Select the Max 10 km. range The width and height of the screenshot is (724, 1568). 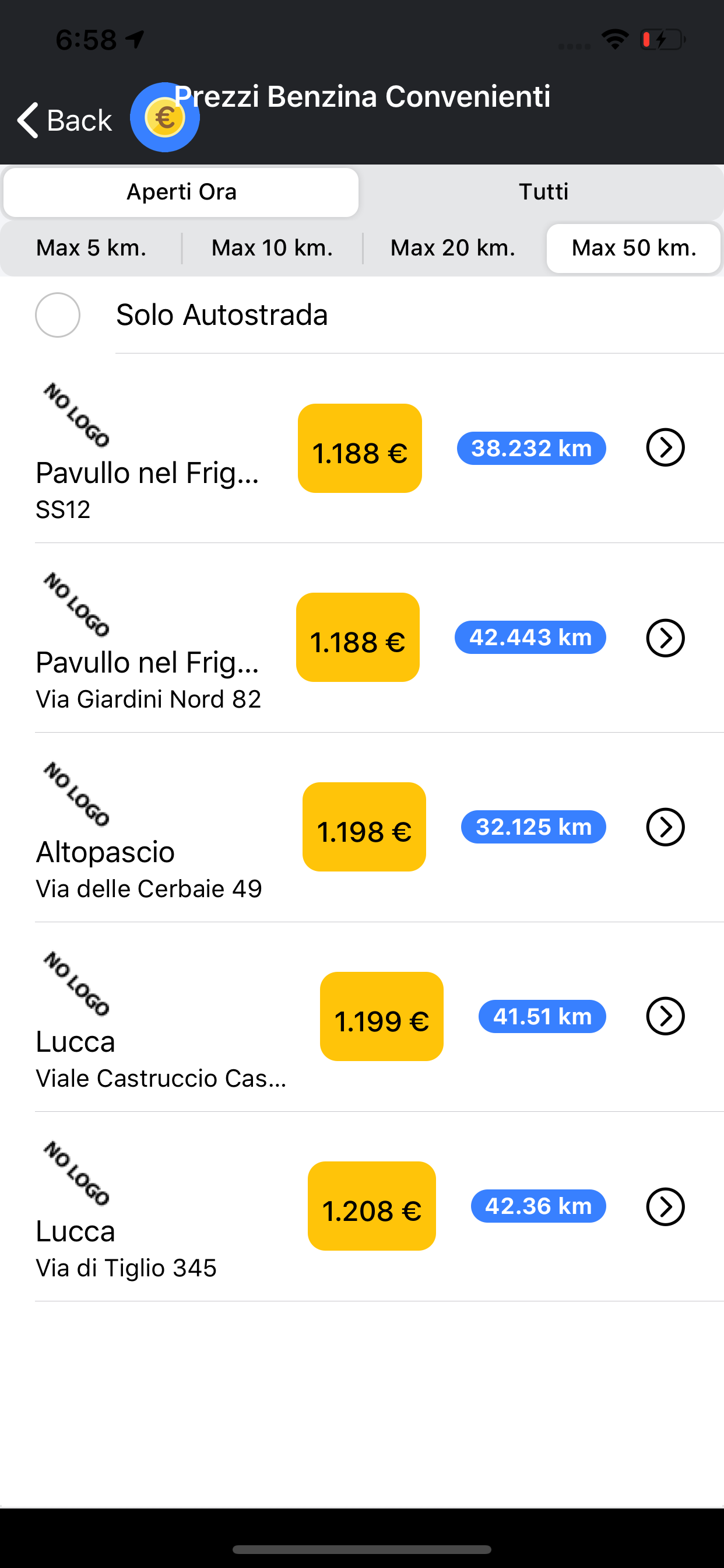272,249
